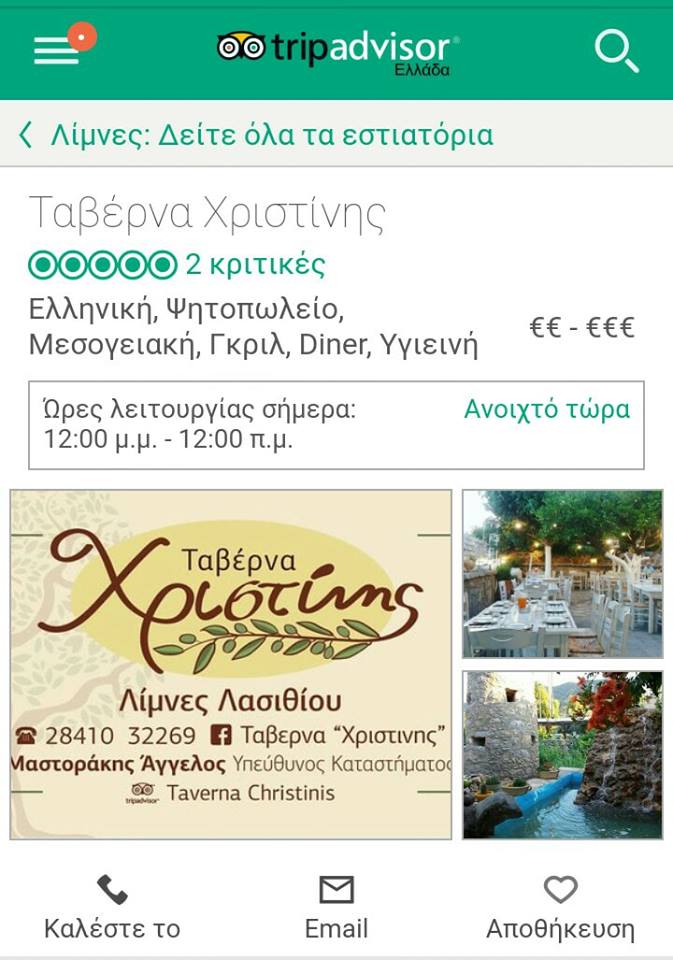Open the hamburger menu
Viewport: 673px width, 960px height.
click(57, 49)
